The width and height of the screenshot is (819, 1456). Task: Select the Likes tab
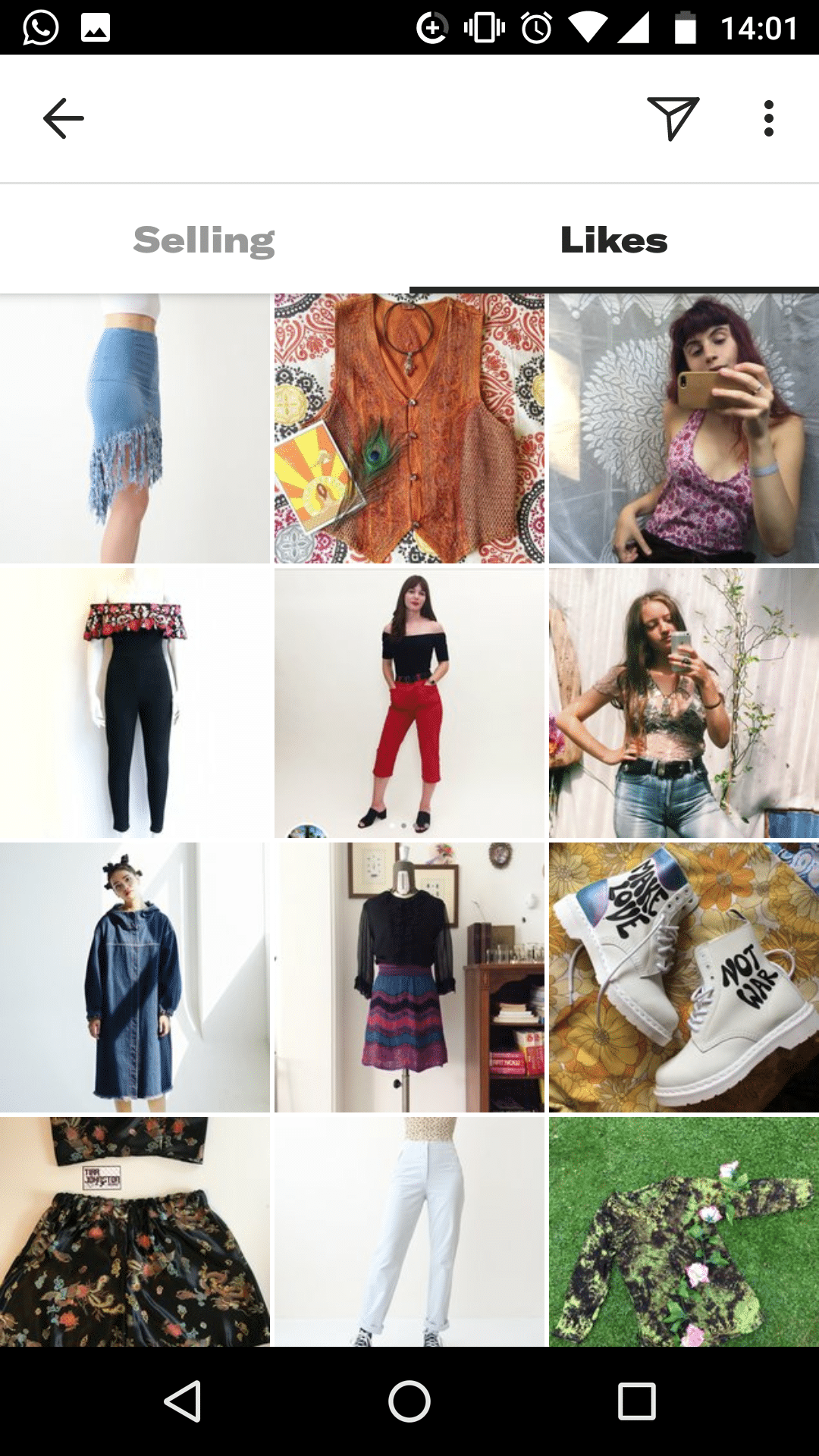click(x=613, y=240)
